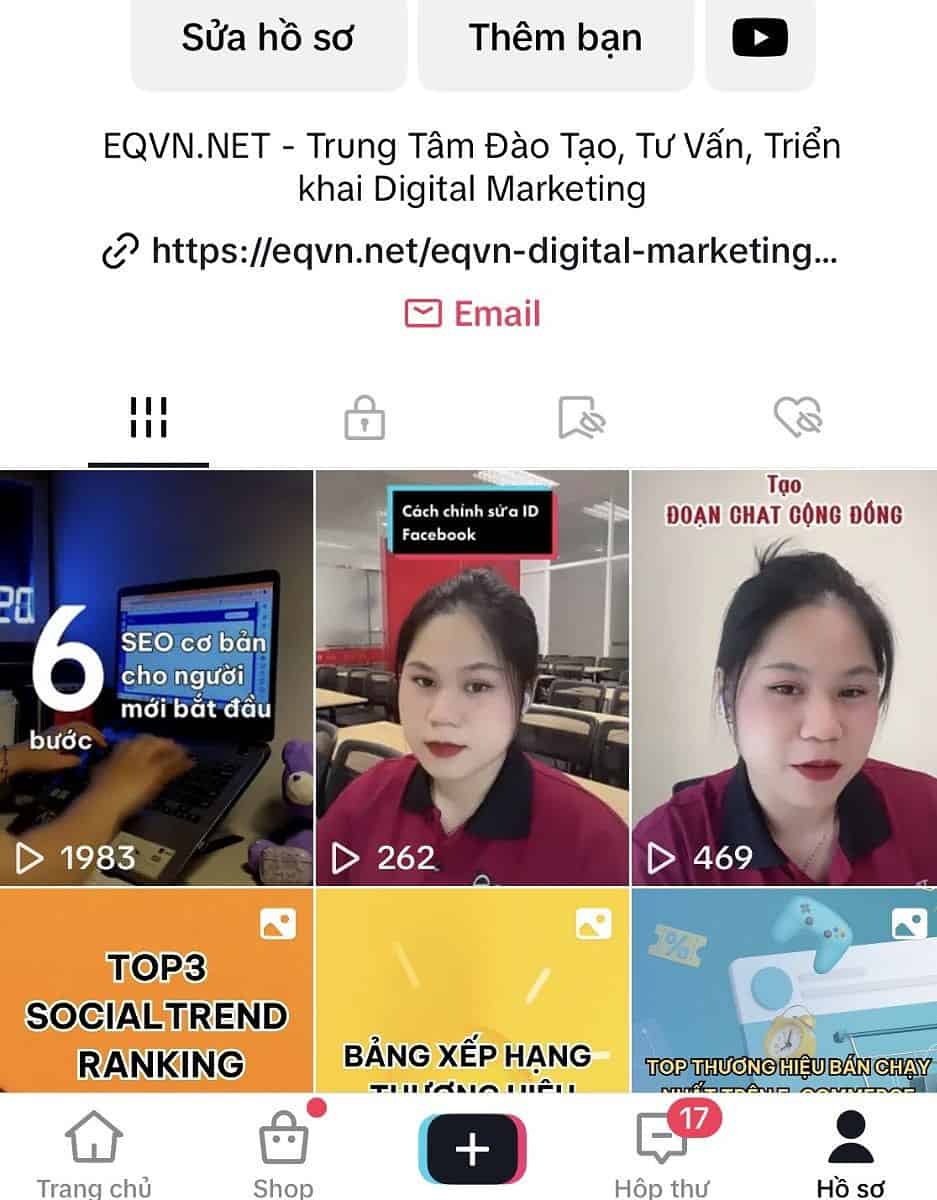This screenshot has height=1200, width=937.
Task: Open the liked videos heart tab
Action: pyautogui.click(x=798, y=416)
